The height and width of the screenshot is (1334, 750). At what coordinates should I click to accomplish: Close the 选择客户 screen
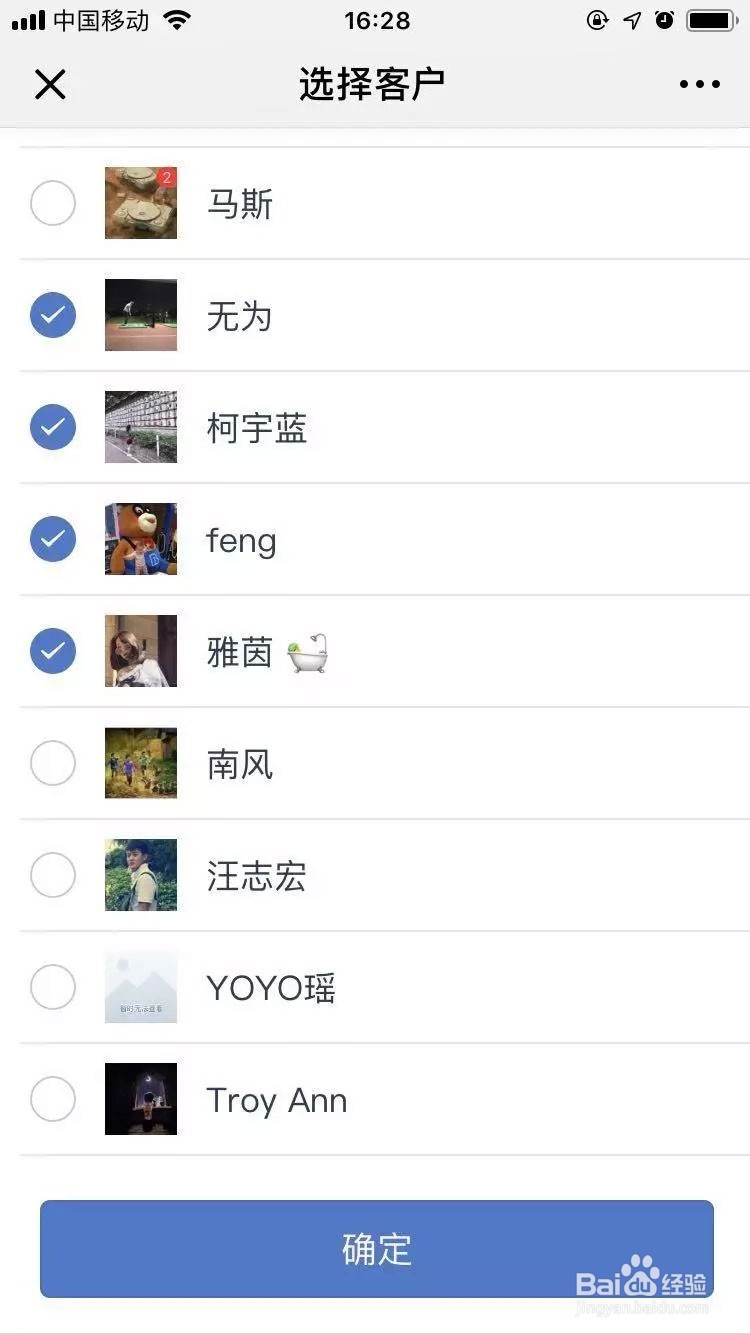50,84
